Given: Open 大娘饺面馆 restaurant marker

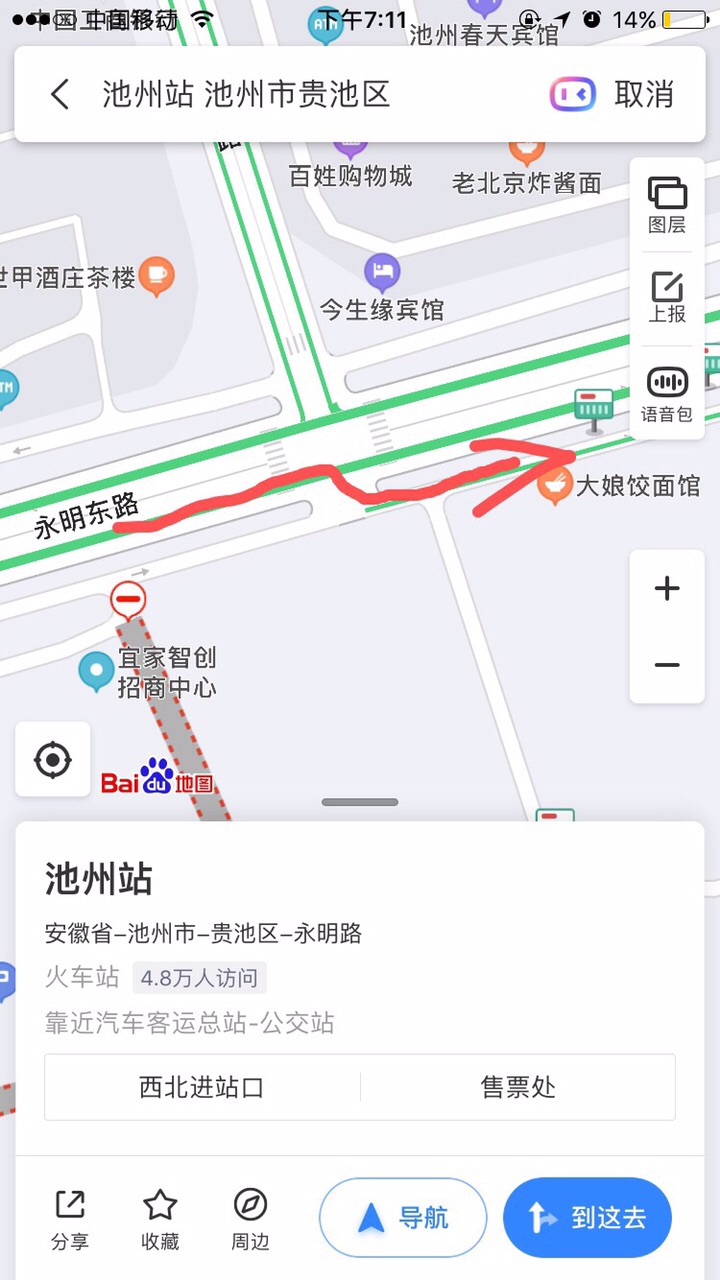Looking at the screenshot, I should pyautogui.click(x=553, y=487).
